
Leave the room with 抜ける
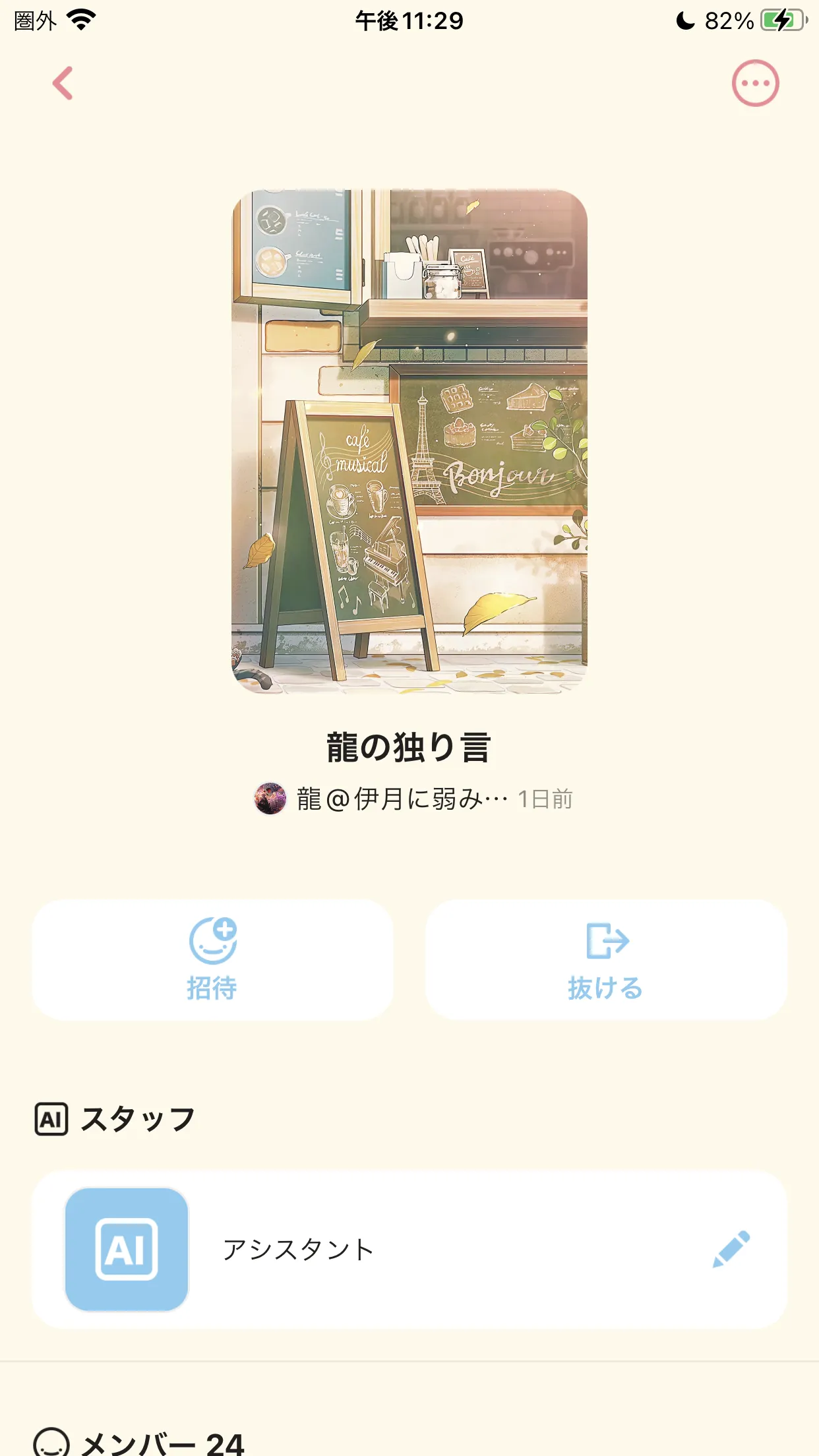point(606,959)
